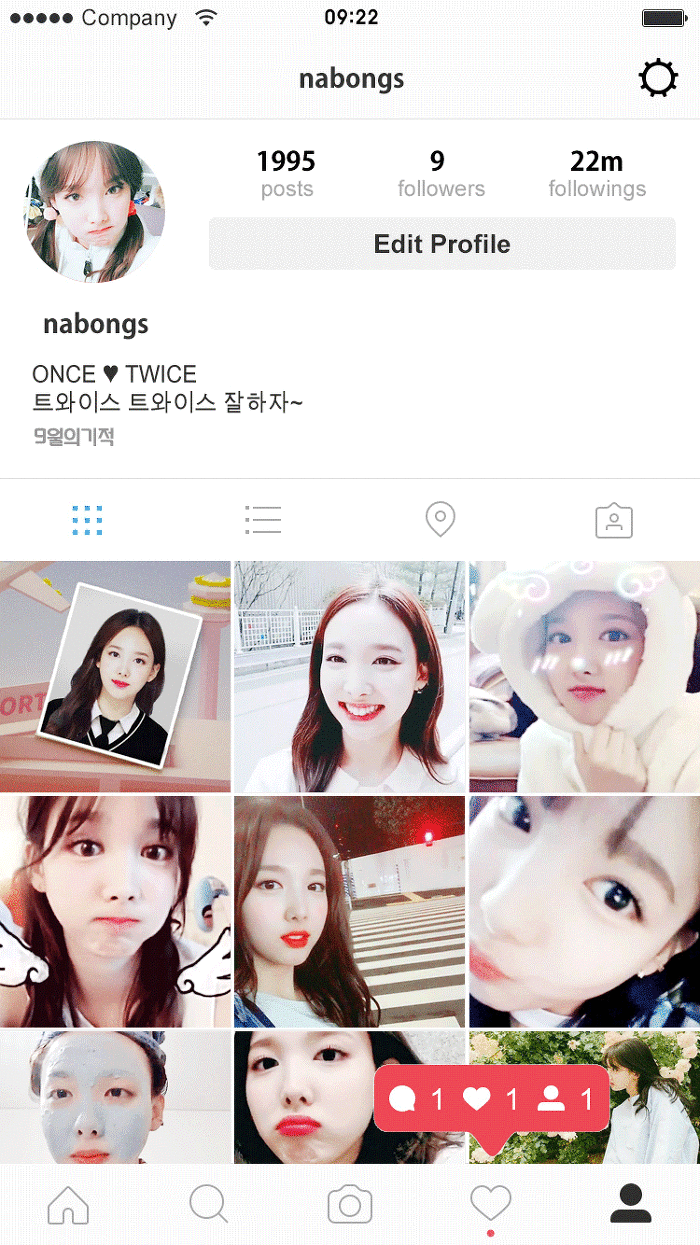Image resolution: width=700 pixels, height=1245 pixels.
Task: Select the profile person tab
Action: (x=631, y=1204)
